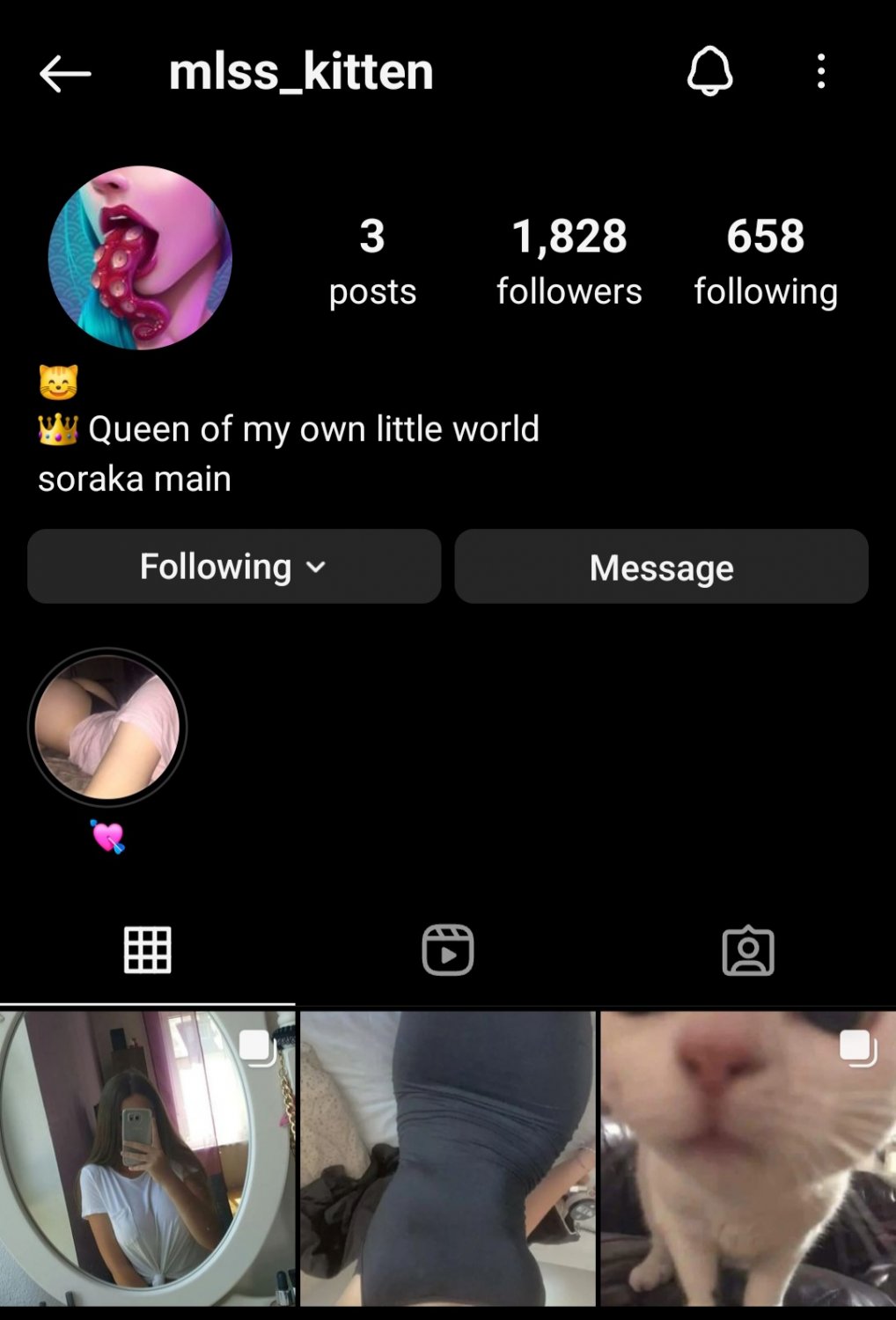
Task: View the profile picture
Action: (140, 258)
